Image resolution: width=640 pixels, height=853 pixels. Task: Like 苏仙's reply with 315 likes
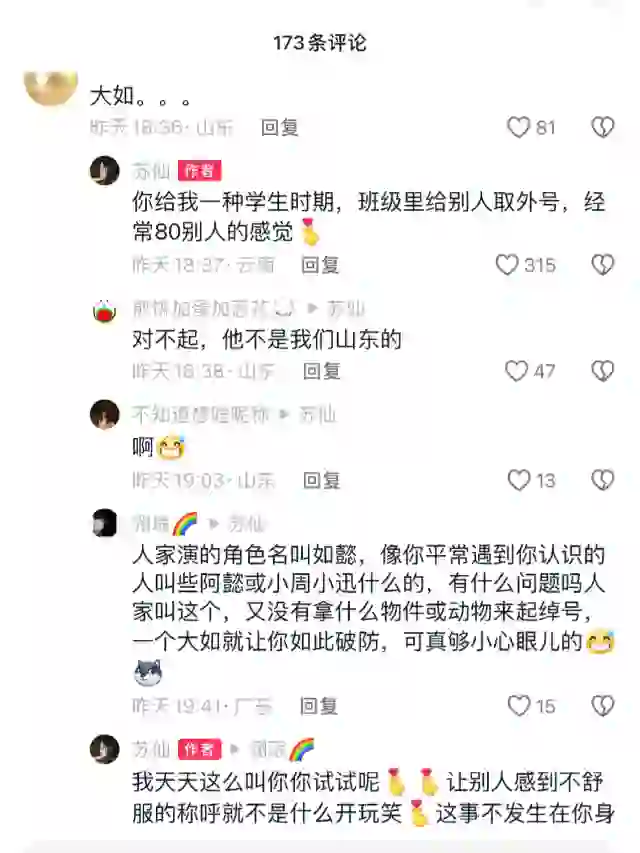[508, 265]
